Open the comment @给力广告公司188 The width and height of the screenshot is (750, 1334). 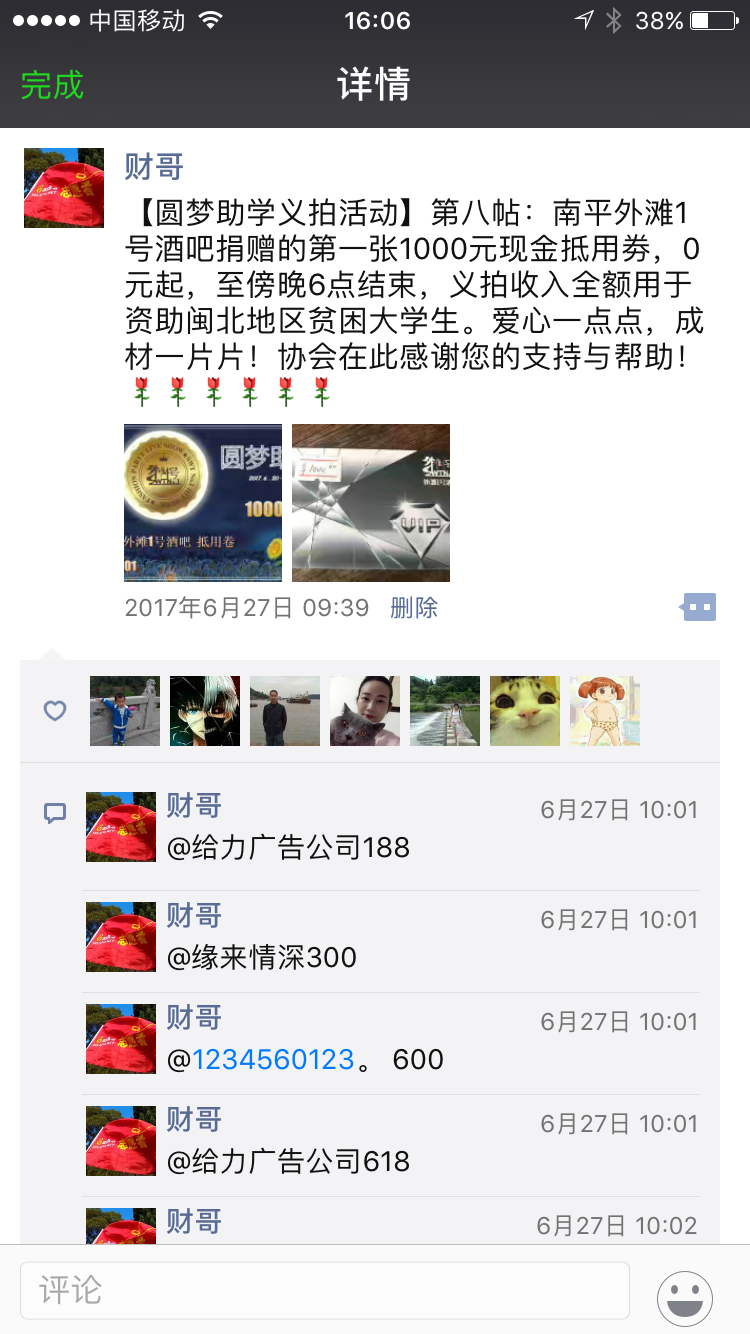pyautogui.click(x=288, y=848)
